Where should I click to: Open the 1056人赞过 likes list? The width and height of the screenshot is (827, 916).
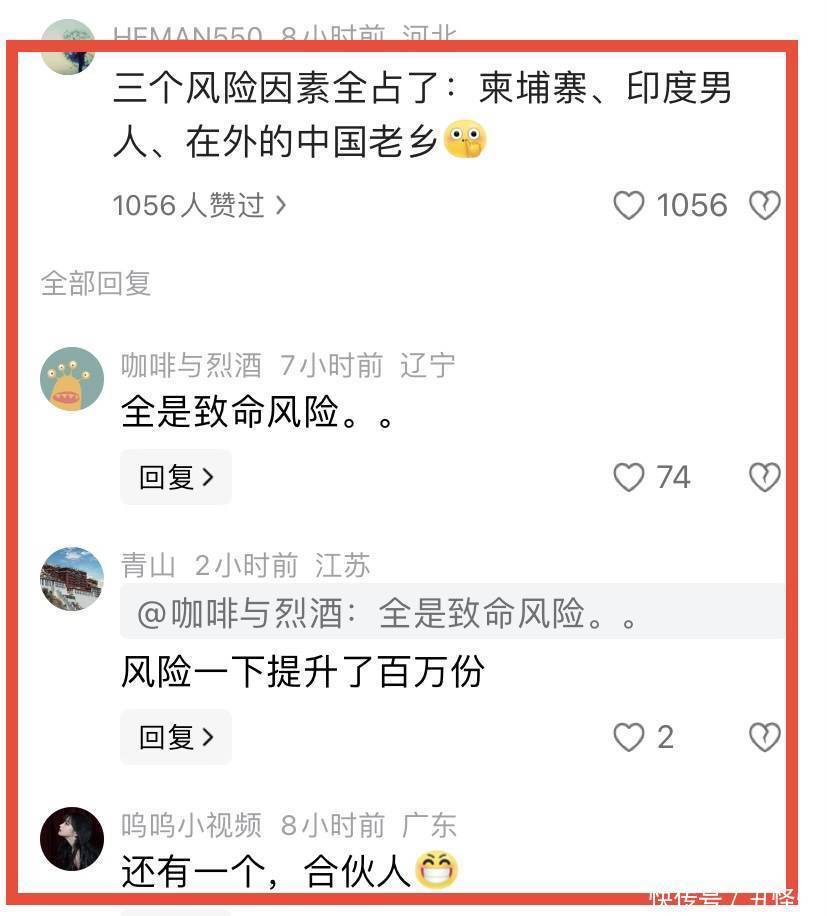(x=199, y=206)
